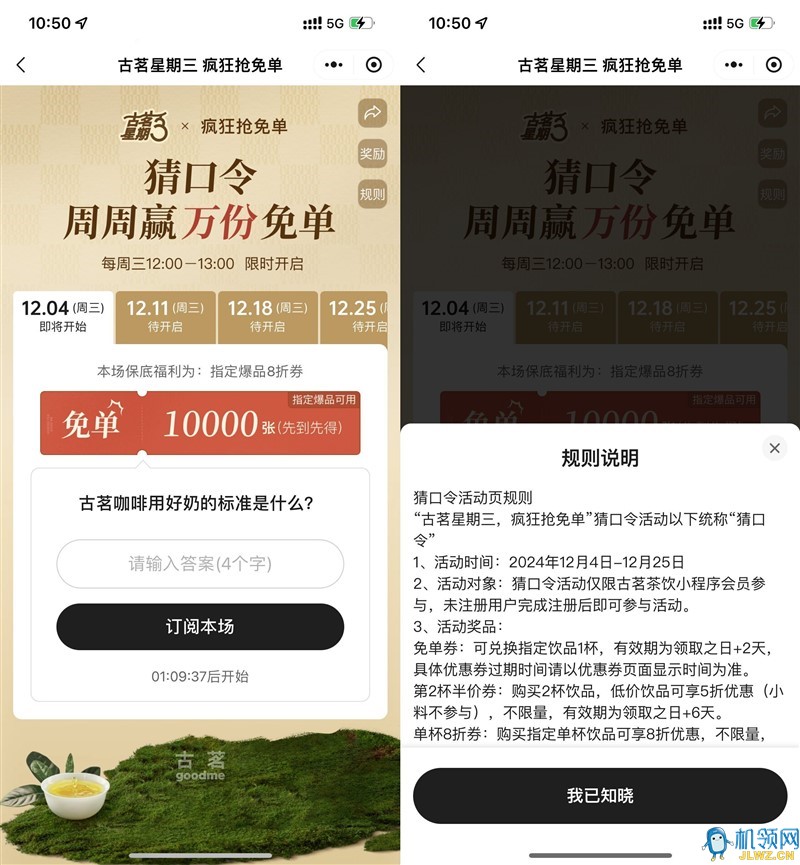Screen dimensions: 800x865
Task: Subscribe with the 订阅本场 button
Action: pos(200,627)
